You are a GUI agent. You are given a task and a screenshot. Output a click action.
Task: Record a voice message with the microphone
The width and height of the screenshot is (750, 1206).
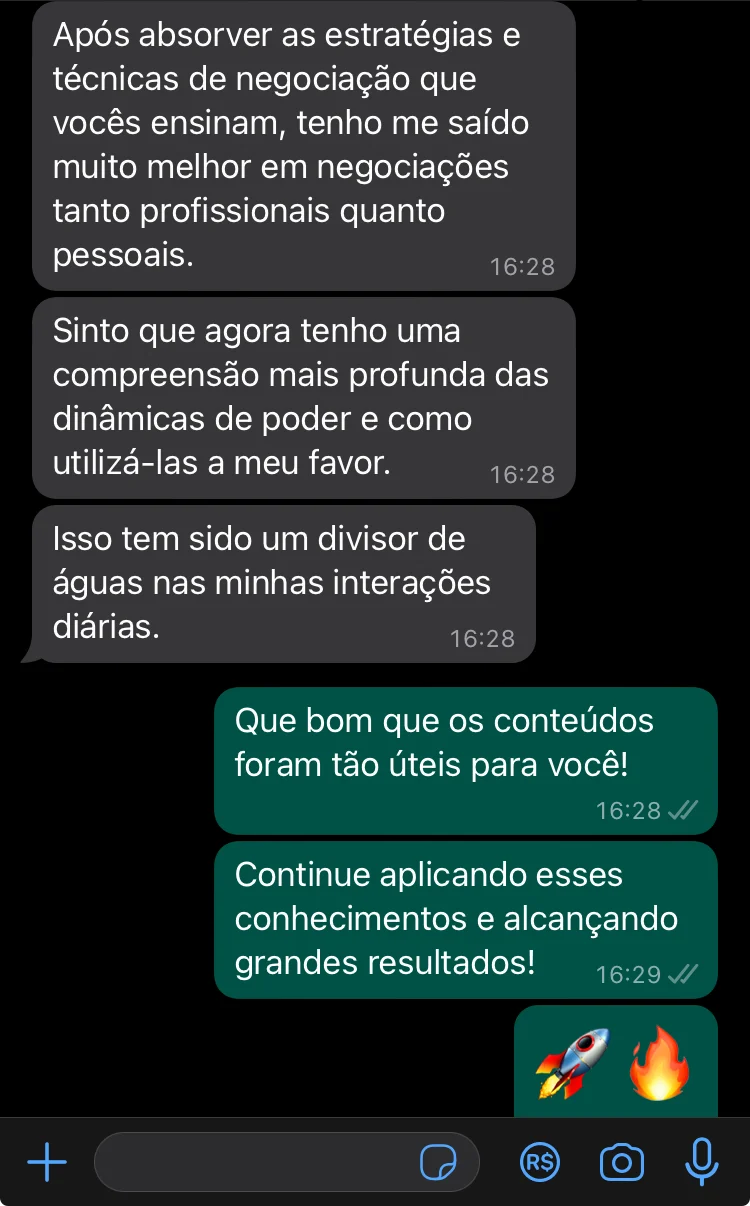[702, 1163]
